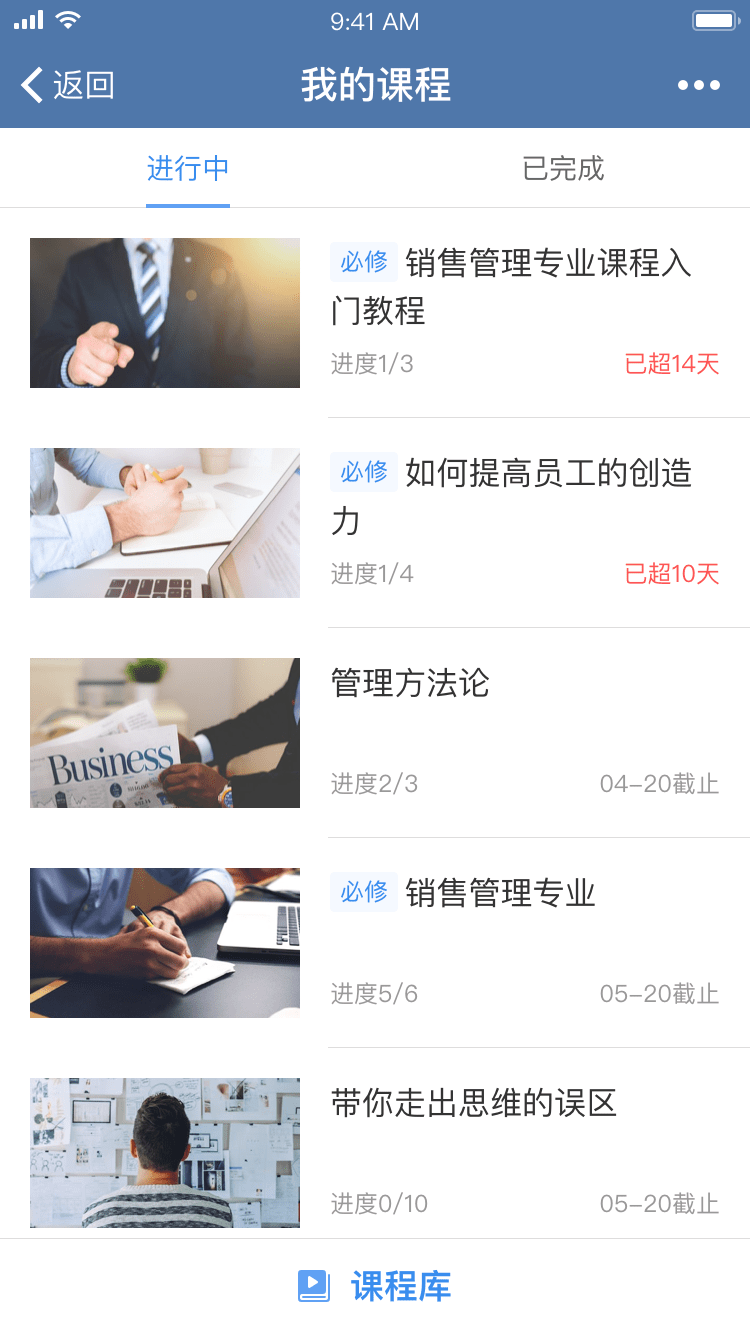Go back using the 返回 button
The width and height of the screenshot is (750, 1334).
(x=68, y=86)
